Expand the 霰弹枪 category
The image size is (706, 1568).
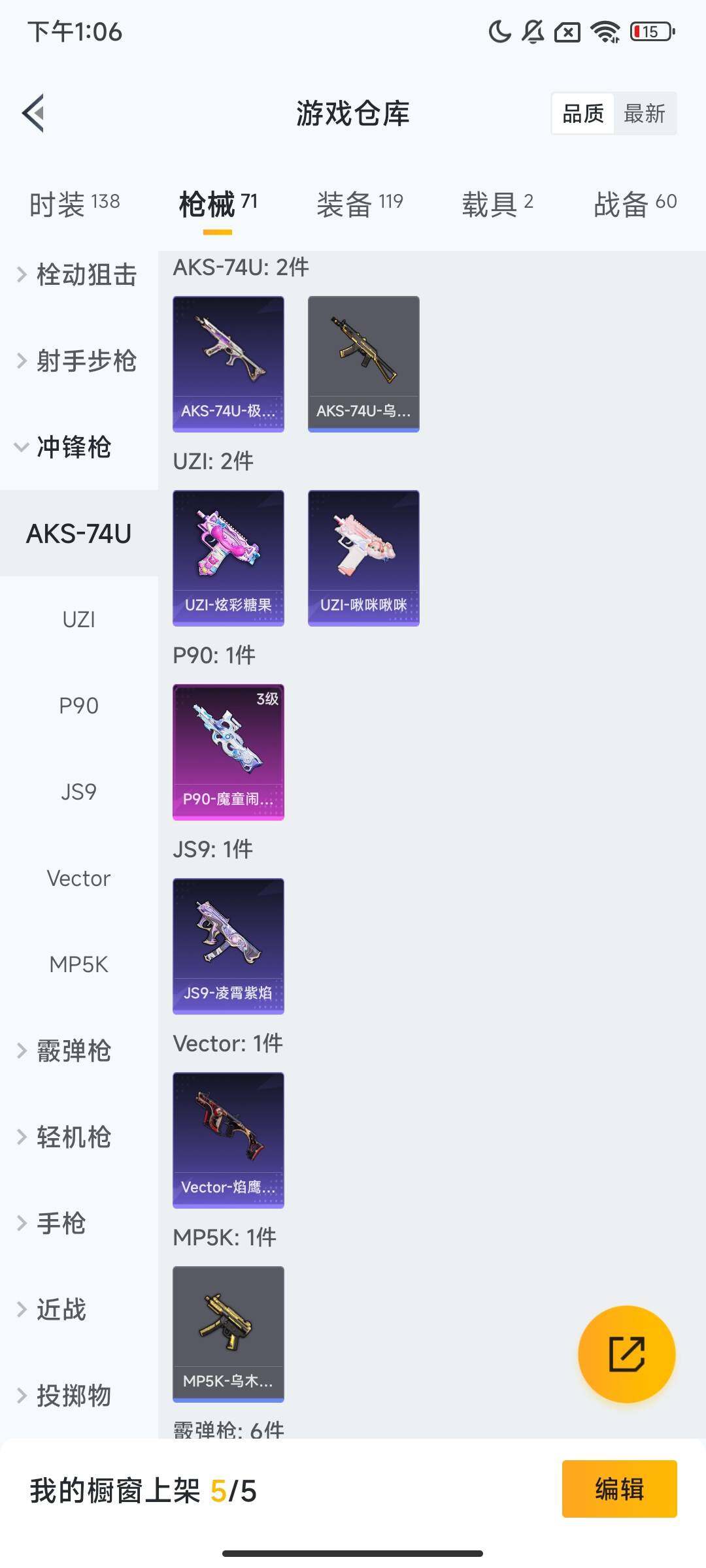(74, 1051)
